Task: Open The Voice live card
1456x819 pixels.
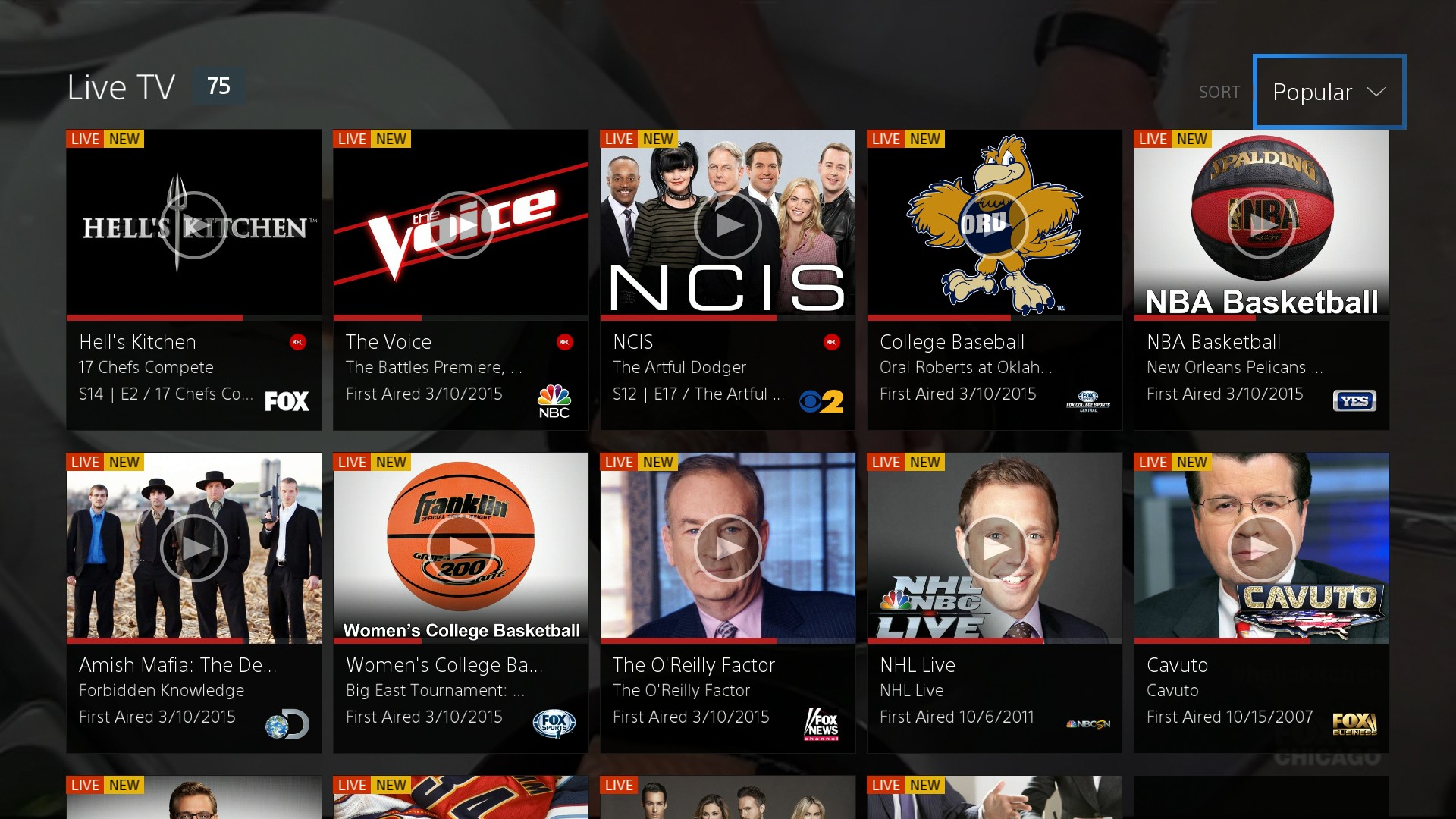Action: coord(460,225)
